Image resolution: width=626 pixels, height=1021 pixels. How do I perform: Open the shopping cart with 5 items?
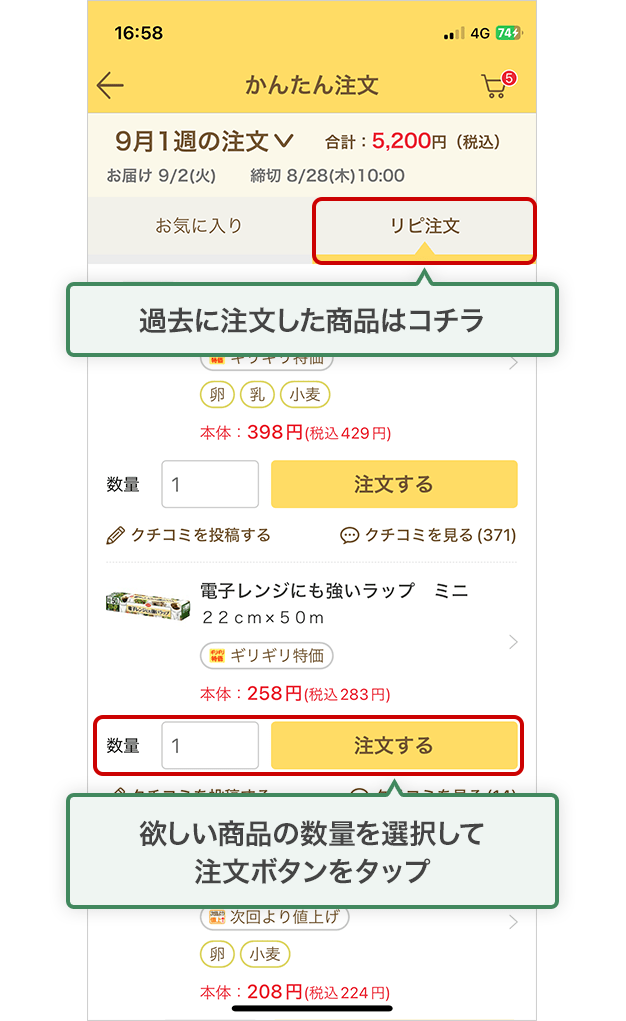click(x=498, y=85)
